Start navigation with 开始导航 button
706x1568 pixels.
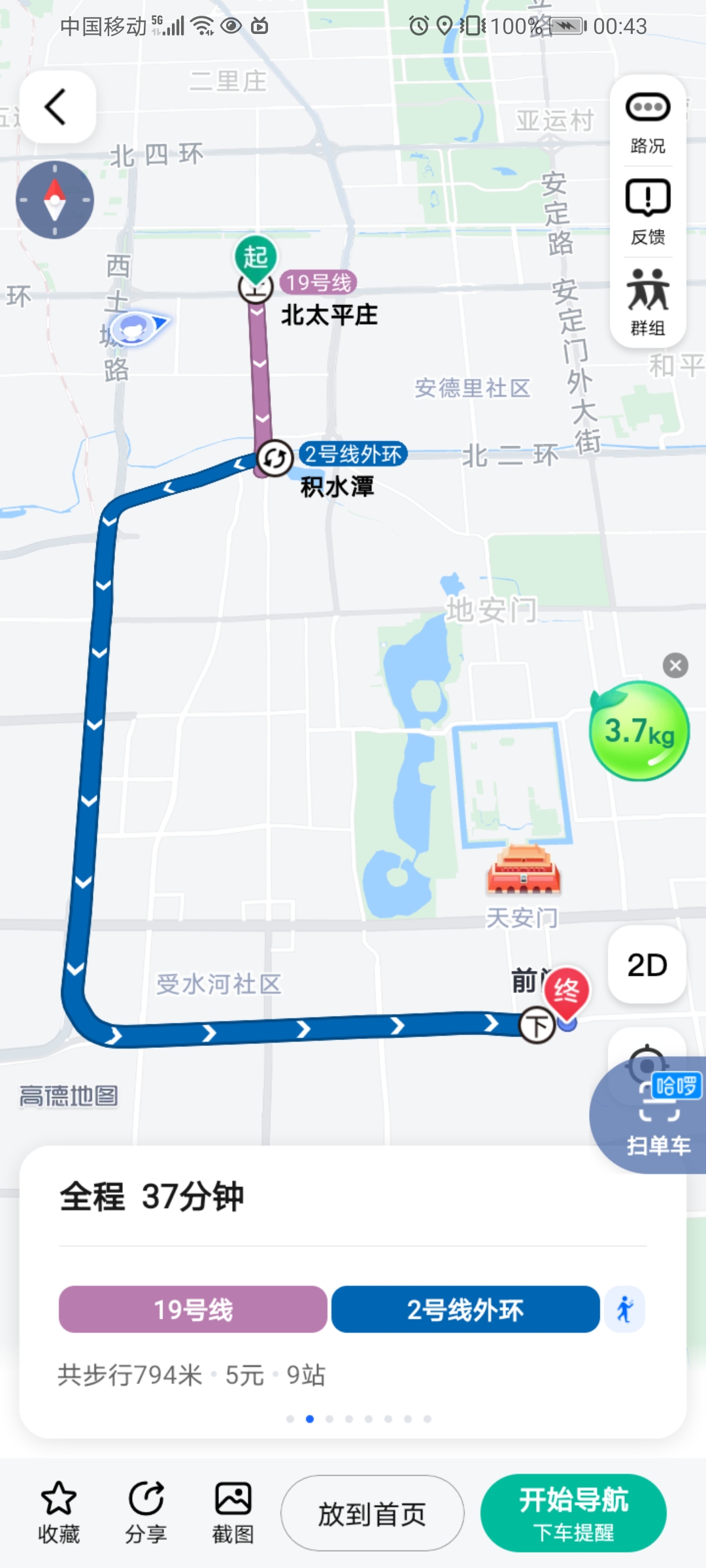point(573,1512)
